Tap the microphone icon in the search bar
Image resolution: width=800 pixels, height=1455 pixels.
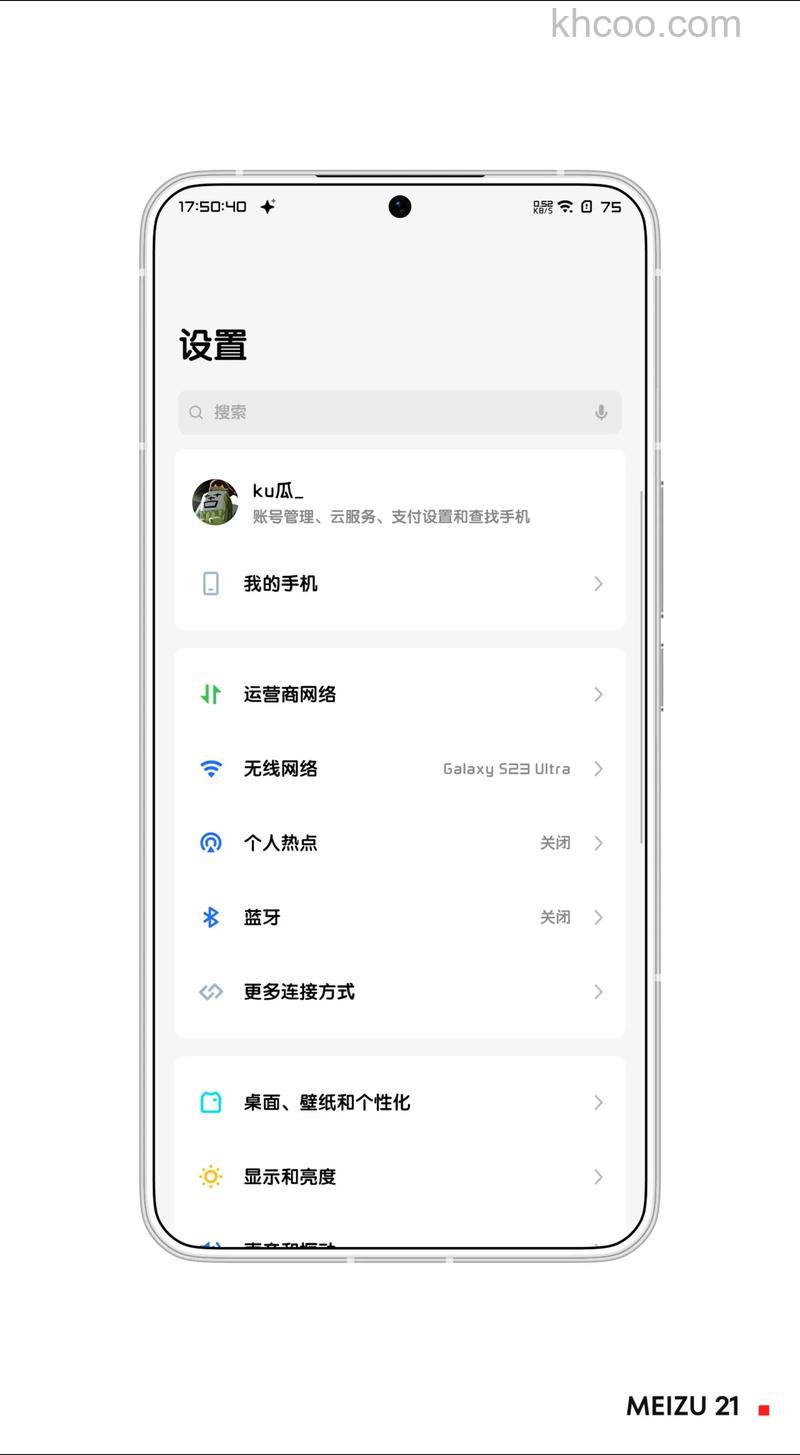click(600, 412)
